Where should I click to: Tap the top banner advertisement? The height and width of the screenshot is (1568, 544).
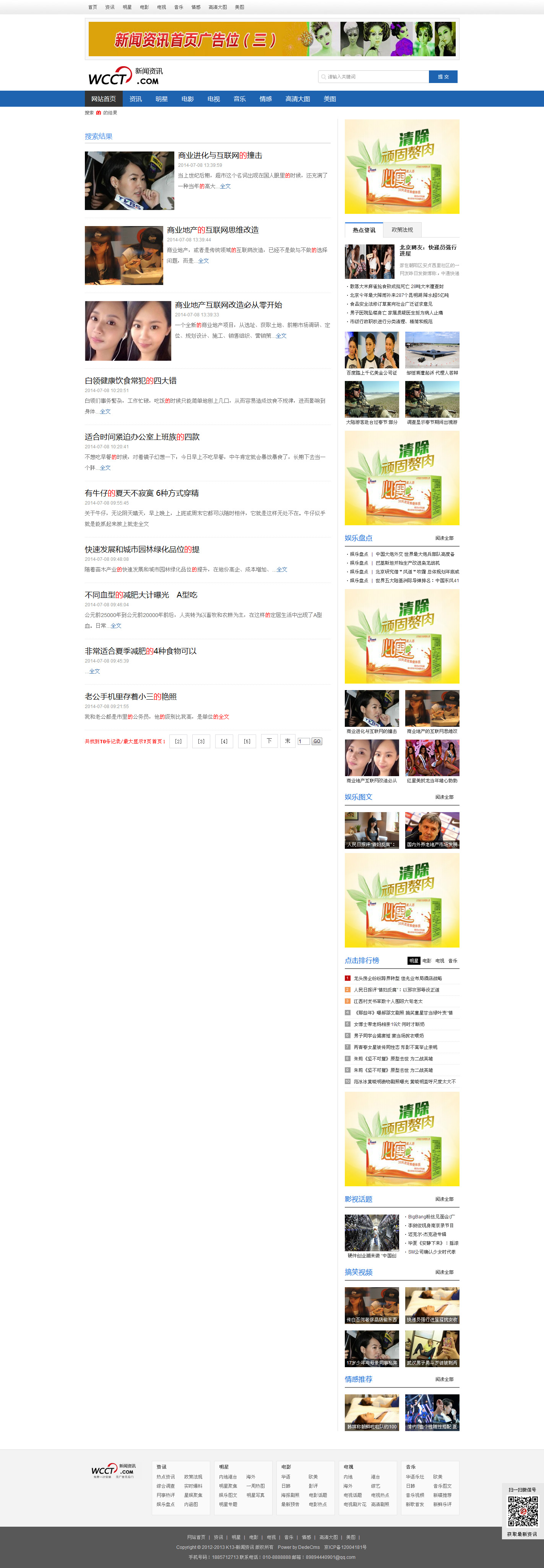click(272, 39)
